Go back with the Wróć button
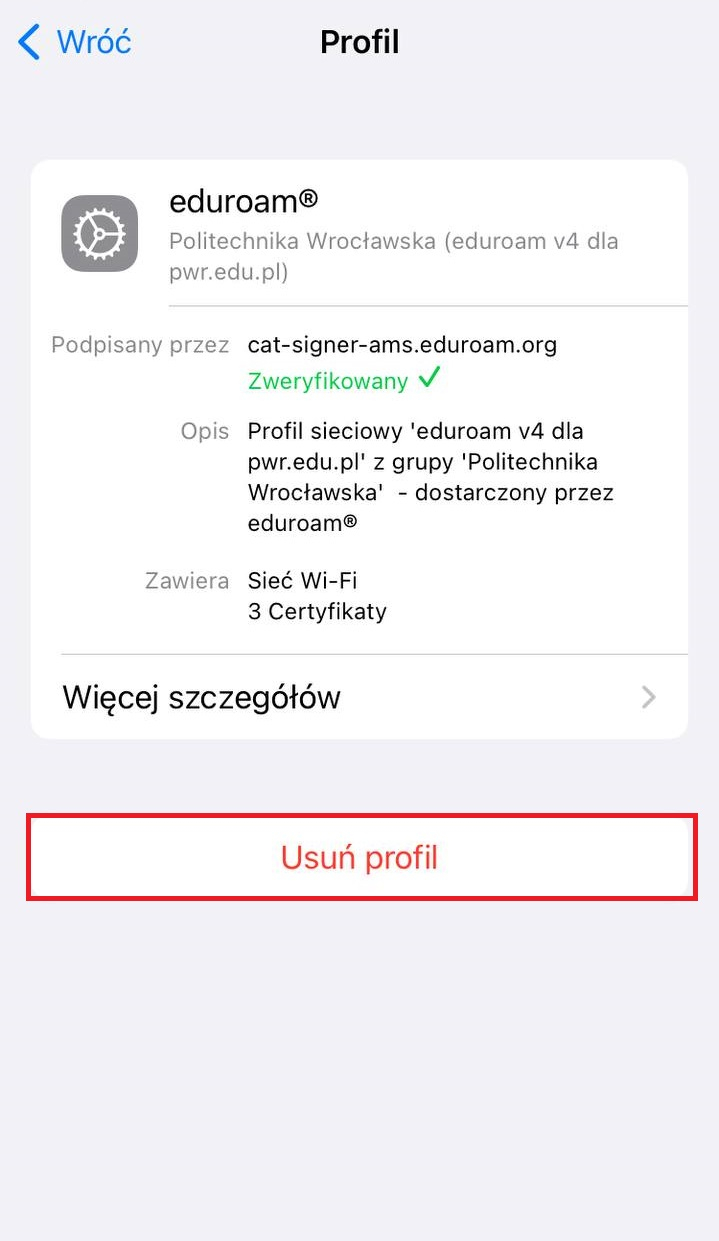719x1241 pixels. pyautogui.click(x=76, y=42)
